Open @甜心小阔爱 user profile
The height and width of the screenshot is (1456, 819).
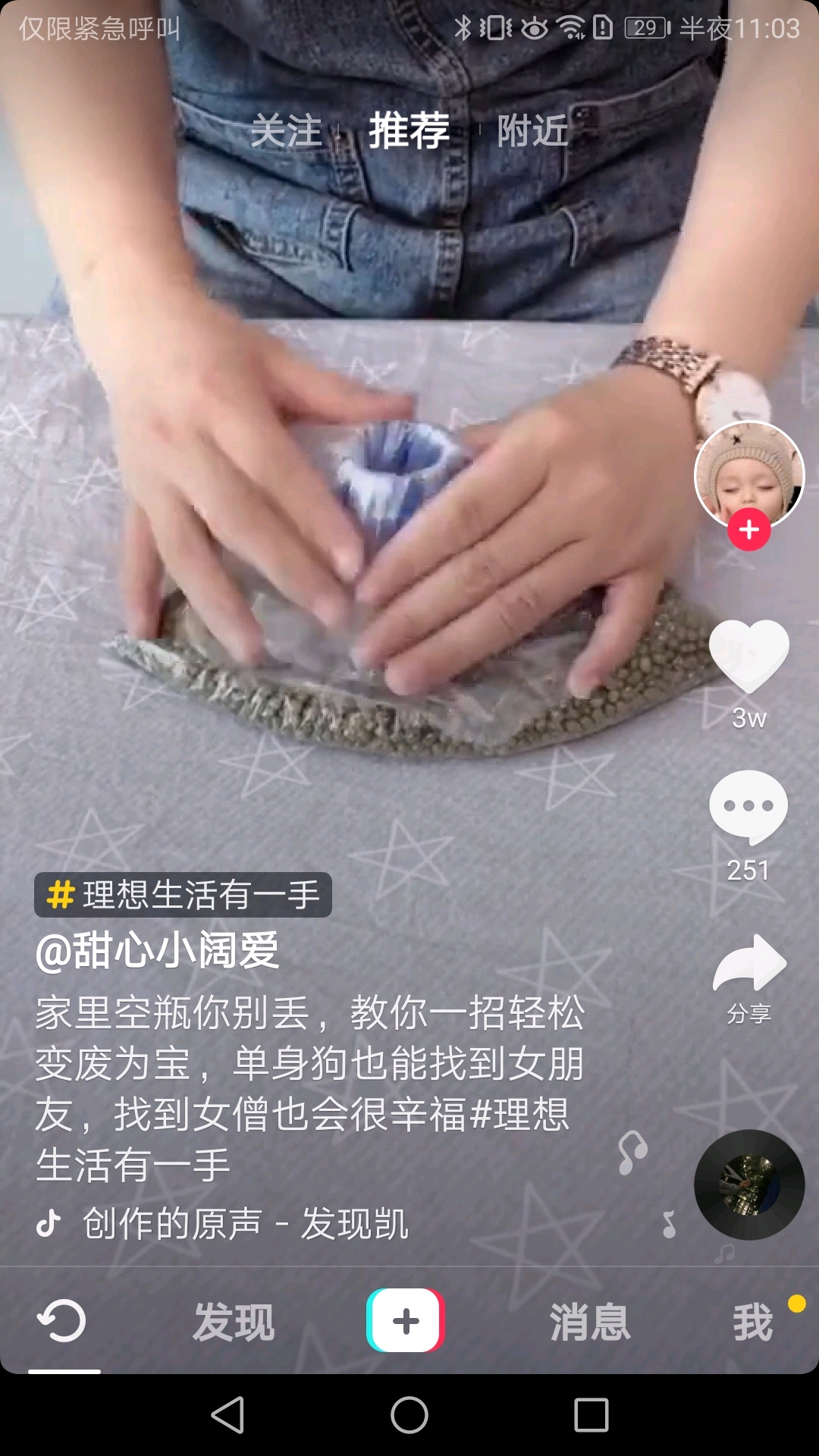coord(158,951)
